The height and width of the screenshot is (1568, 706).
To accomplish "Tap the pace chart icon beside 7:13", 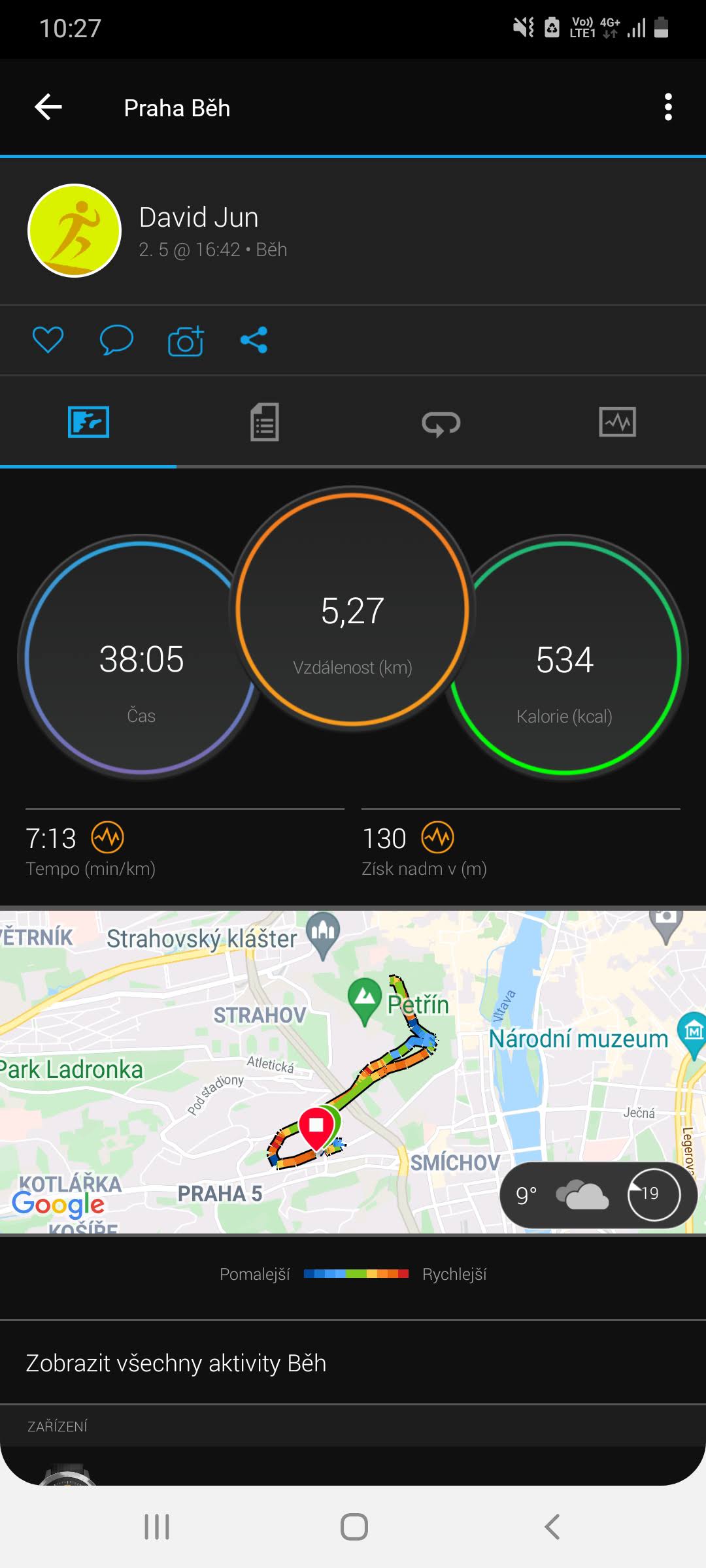I will (x=108, y=838).
